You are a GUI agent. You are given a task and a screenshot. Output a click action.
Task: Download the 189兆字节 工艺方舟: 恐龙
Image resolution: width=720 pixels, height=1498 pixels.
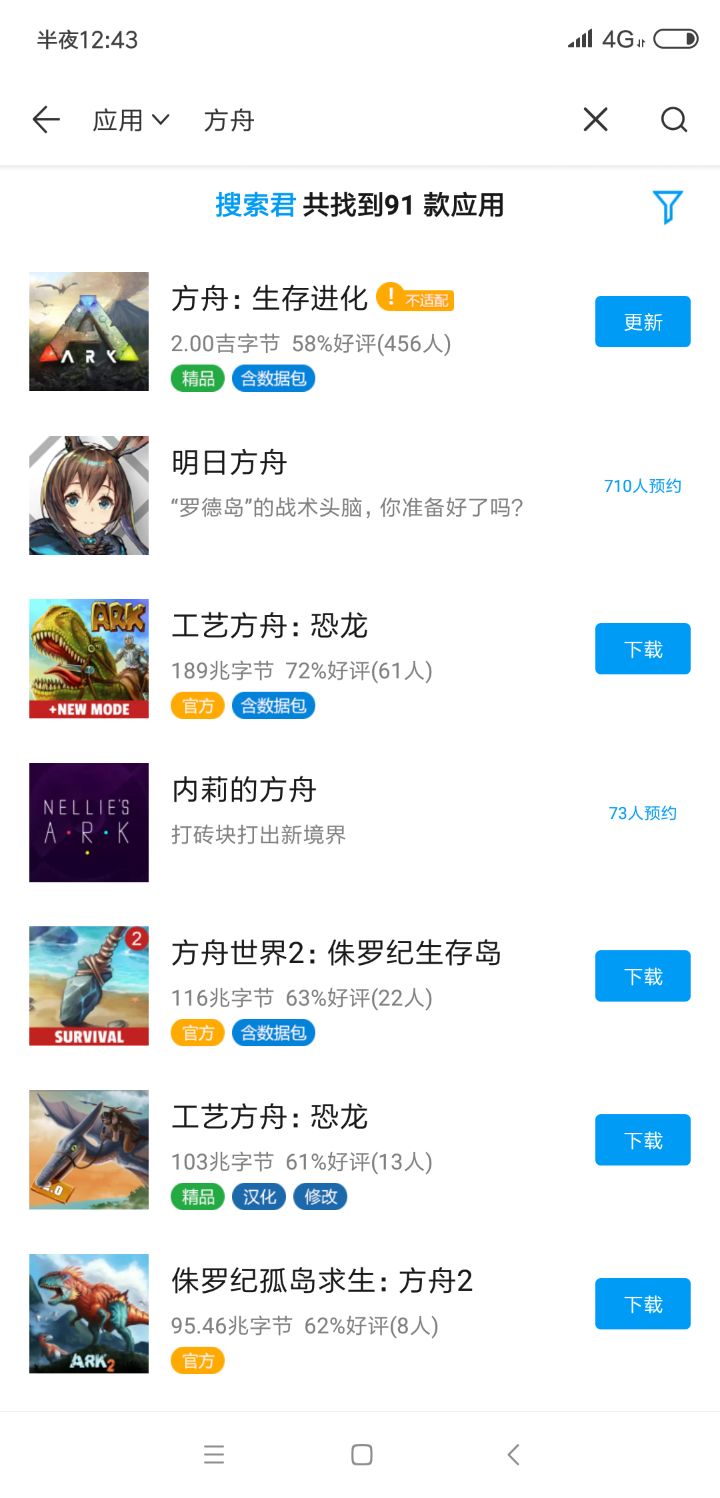[642, 649]
